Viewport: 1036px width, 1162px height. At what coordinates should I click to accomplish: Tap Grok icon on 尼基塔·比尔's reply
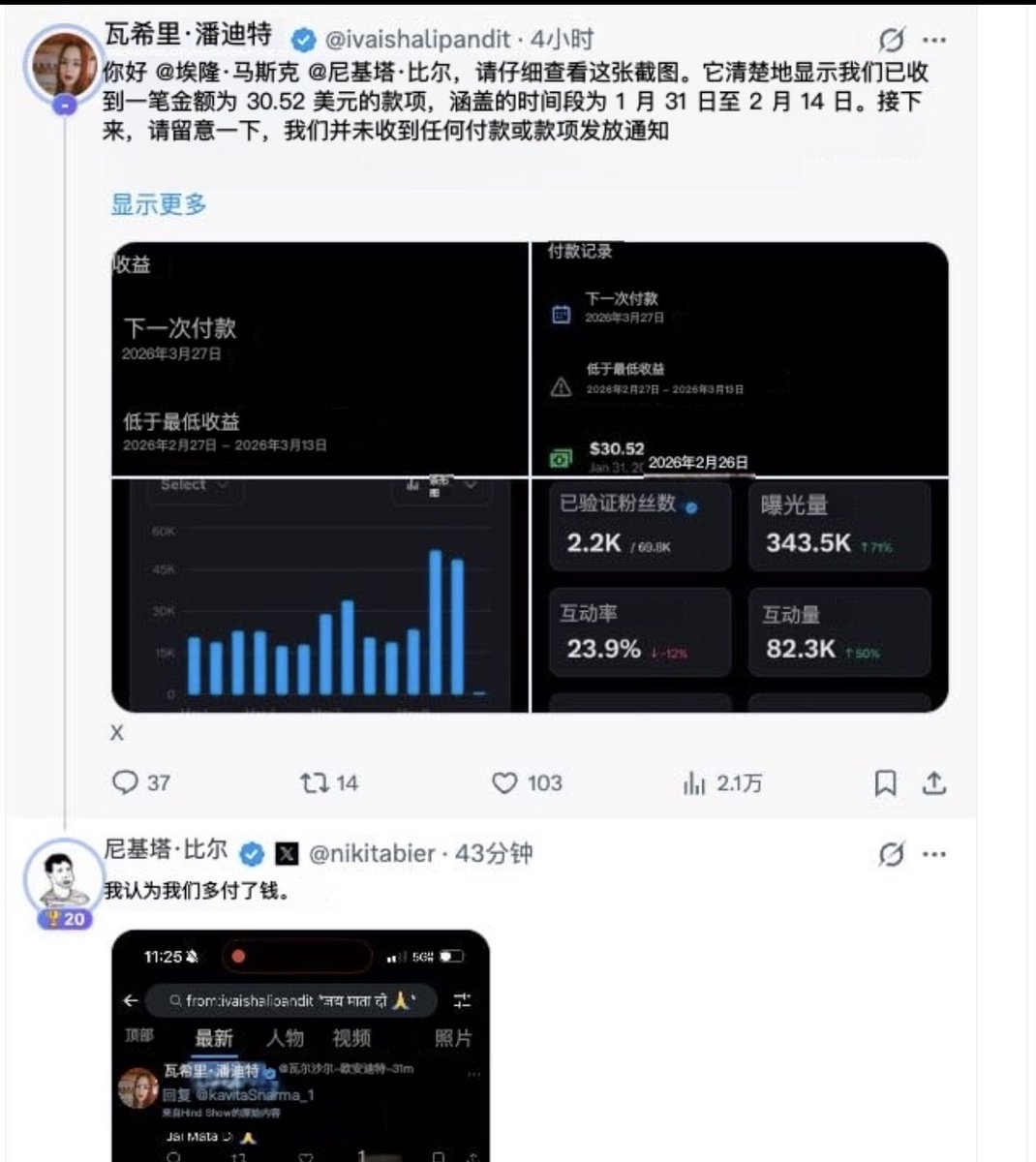[891, 854]
